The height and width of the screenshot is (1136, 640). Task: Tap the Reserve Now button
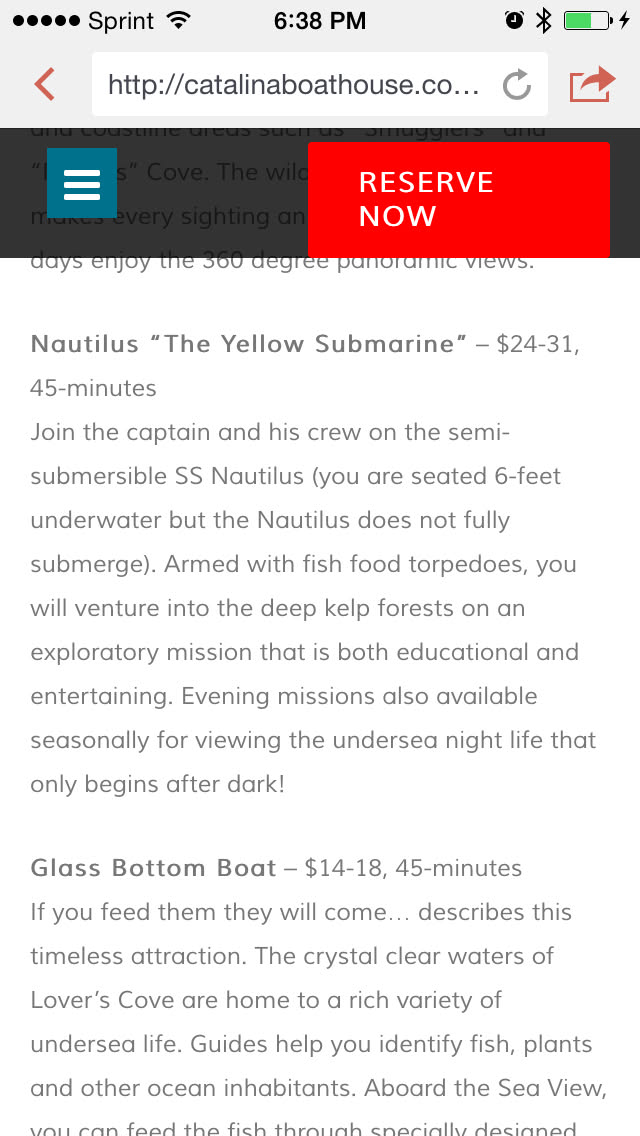click(x=458, y=199)
